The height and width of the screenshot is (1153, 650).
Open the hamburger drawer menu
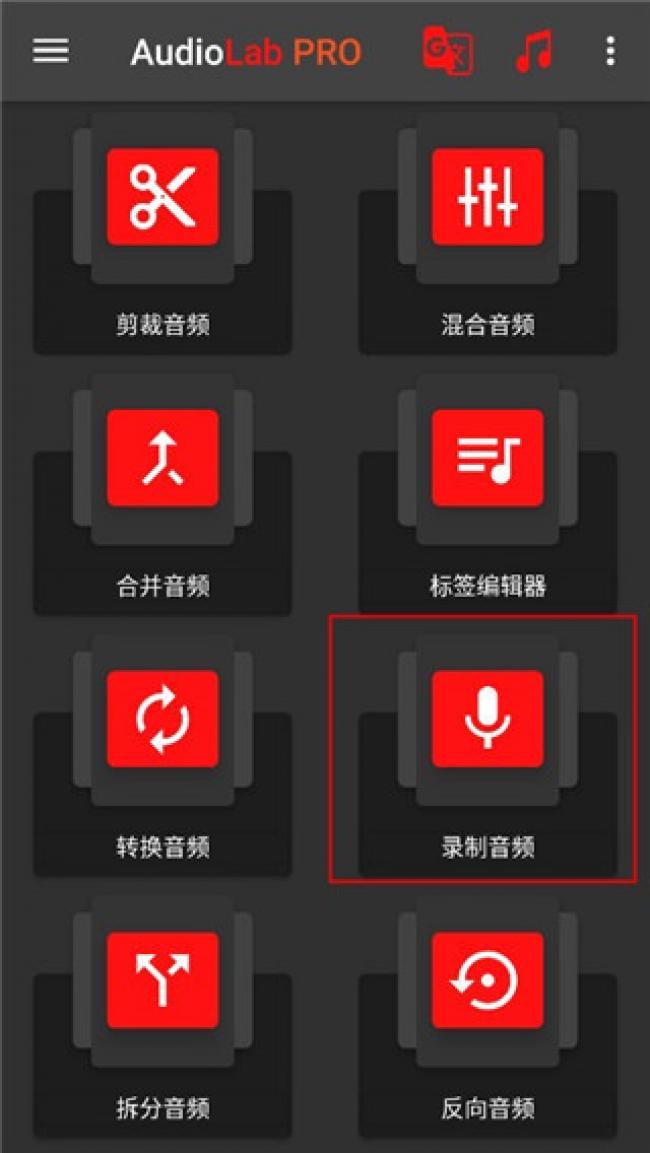[51, 51]
